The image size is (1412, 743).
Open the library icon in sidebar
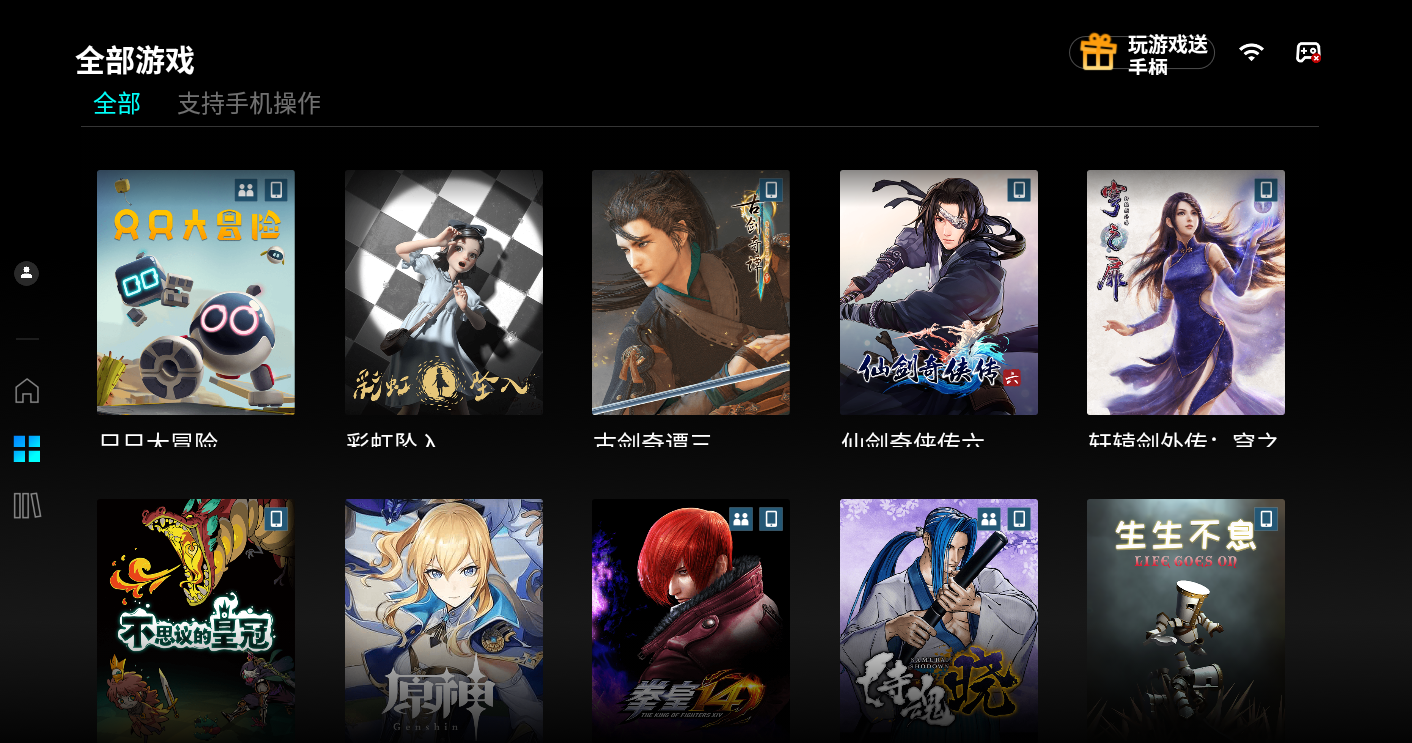[x=27, y=505]
